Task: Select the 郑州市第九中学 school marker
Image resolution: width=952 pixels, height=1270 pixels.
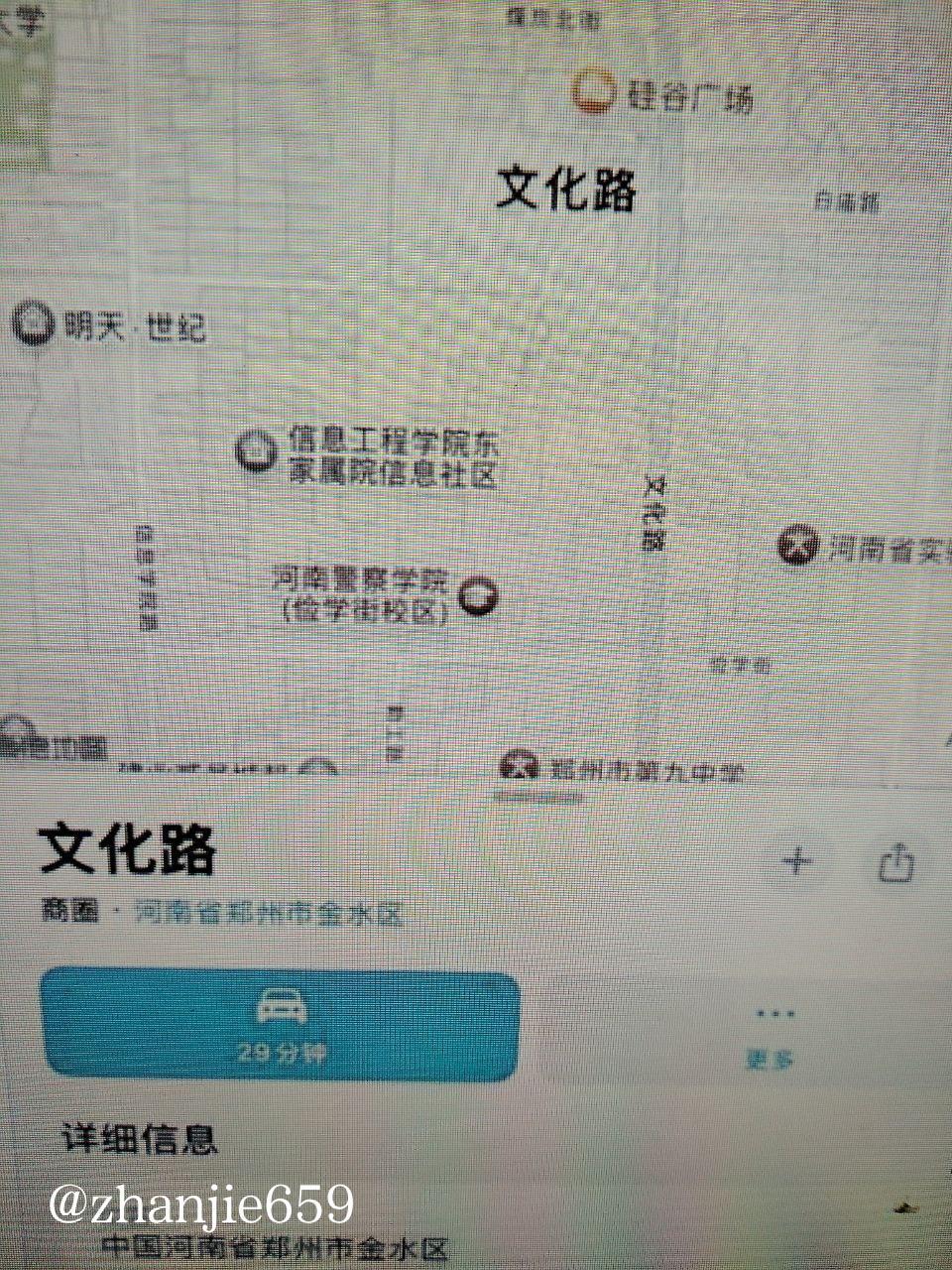Action: coord(515,766)
